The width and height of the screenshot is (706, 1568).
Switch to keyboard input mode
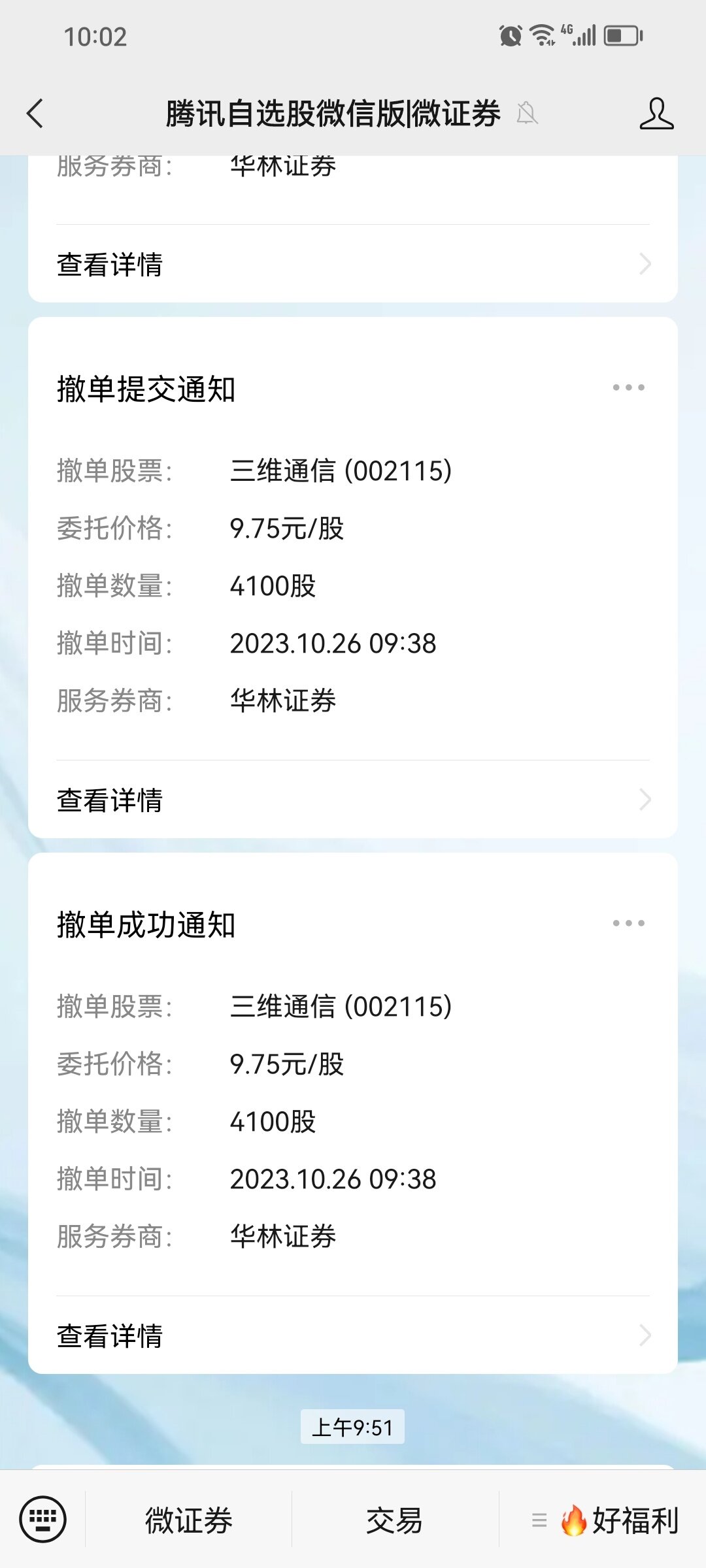(x=43, y=1519)
